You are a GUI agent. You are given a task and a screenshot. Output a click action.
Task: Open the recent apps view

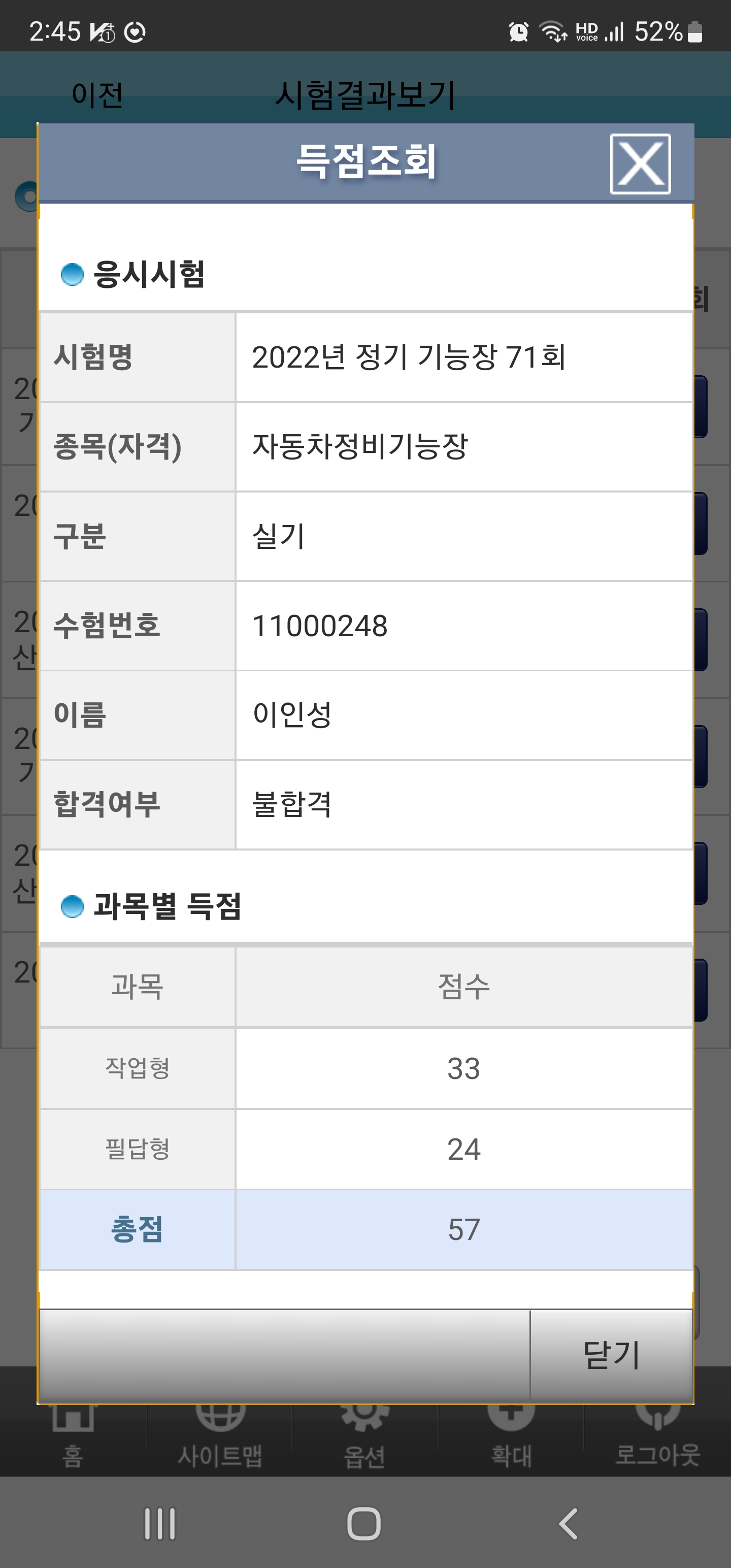point(160,1523)
